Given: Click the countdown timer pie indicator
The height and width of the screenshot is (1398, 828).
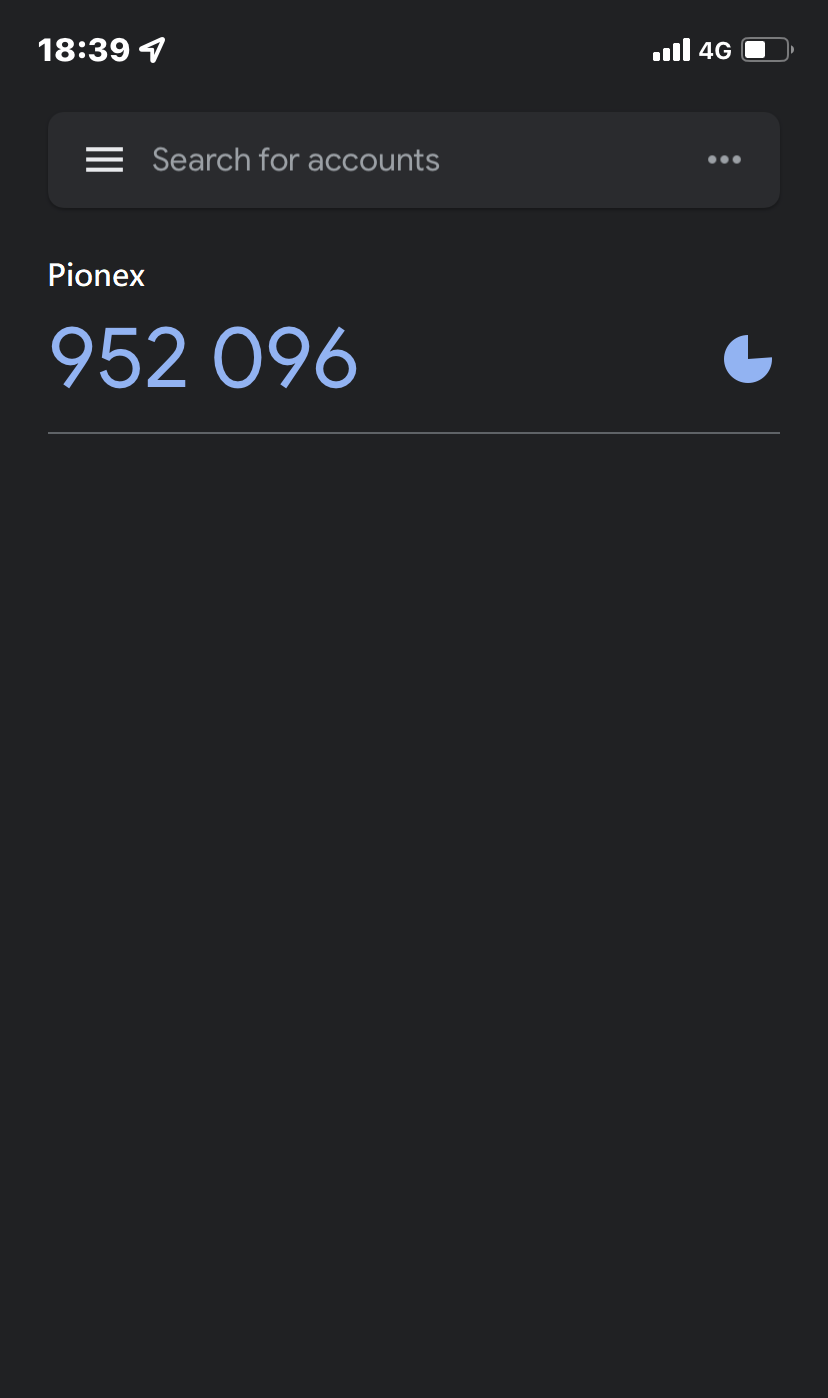Looking at the screenshot, I should 748,358.
